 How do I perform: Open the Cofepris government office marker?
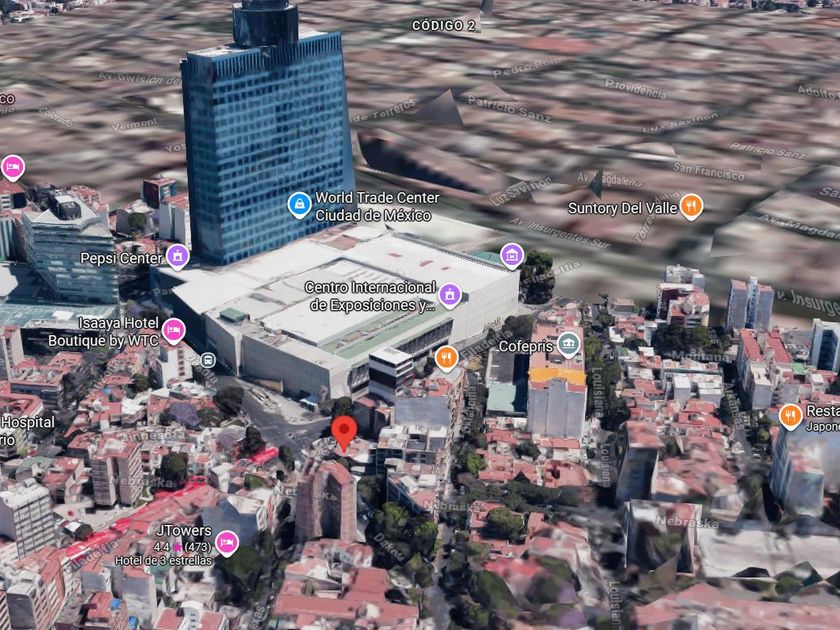point(568,344)
